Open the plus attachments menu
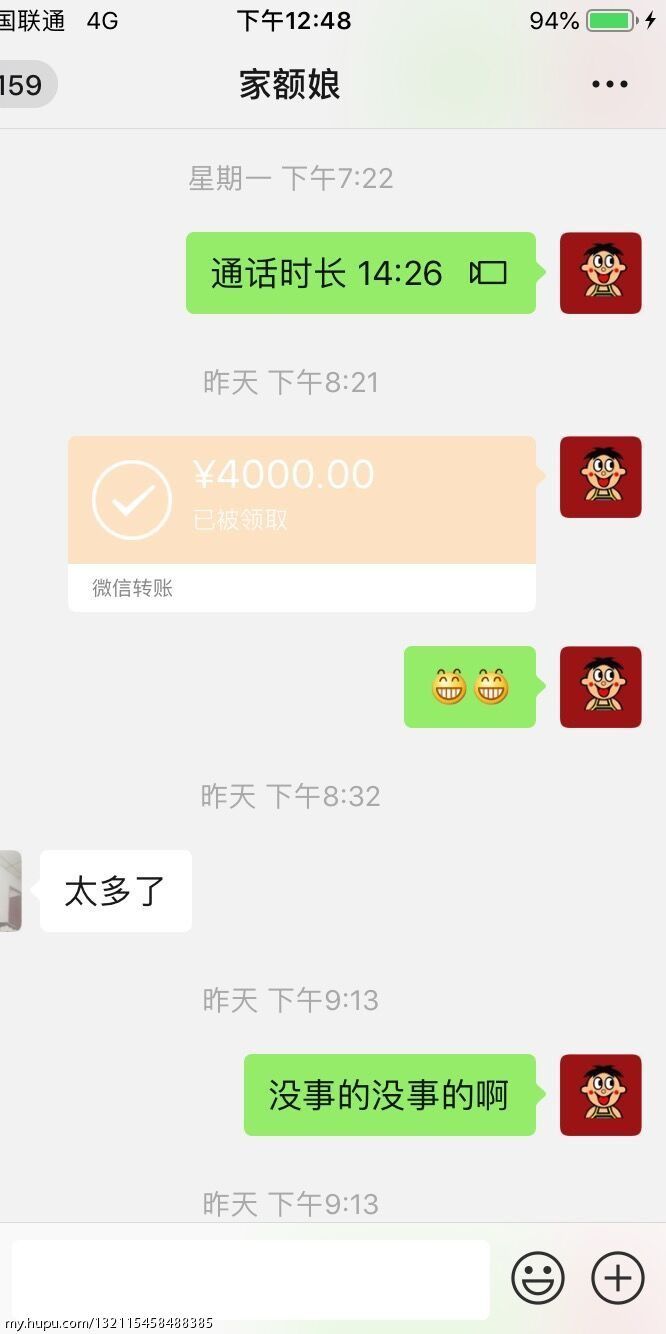 (617, 1278)
